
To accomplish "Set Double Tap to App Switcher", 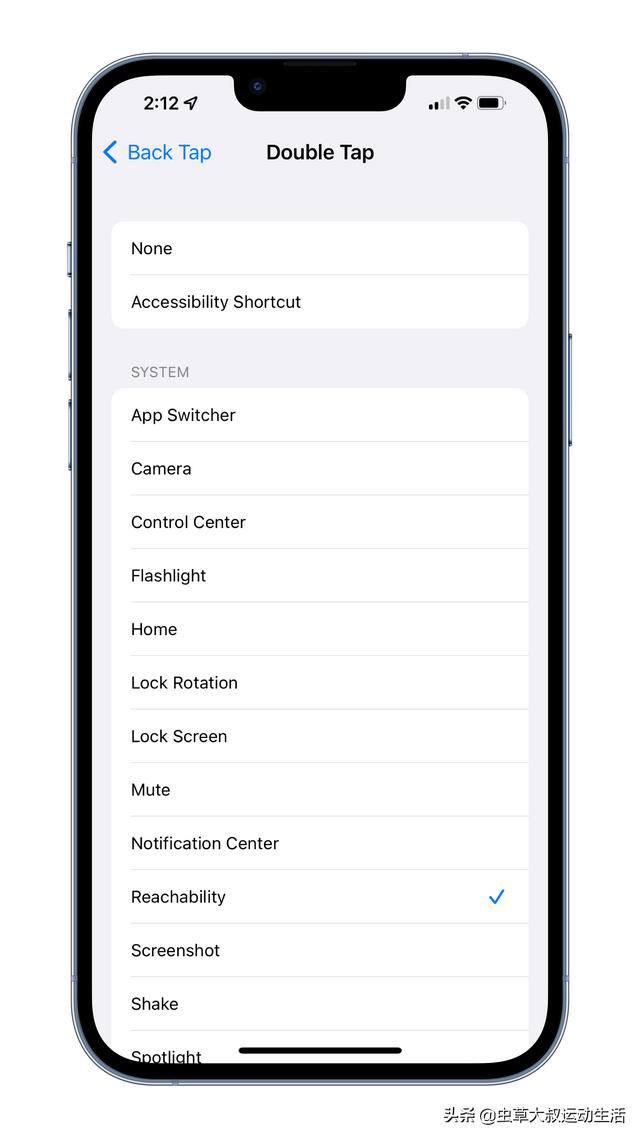I will (320, 415).
